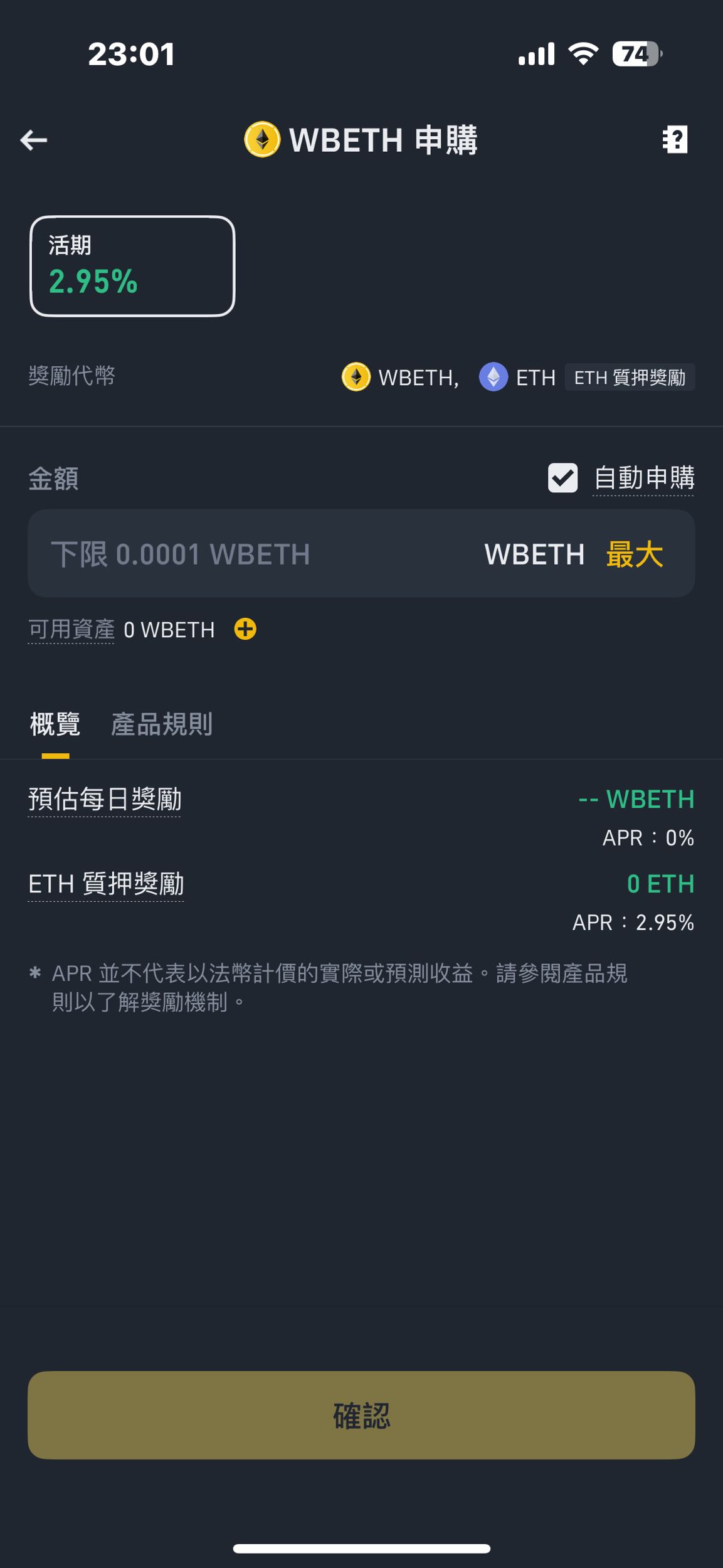Open the 自動申購 explanation link

click(644, 478)
